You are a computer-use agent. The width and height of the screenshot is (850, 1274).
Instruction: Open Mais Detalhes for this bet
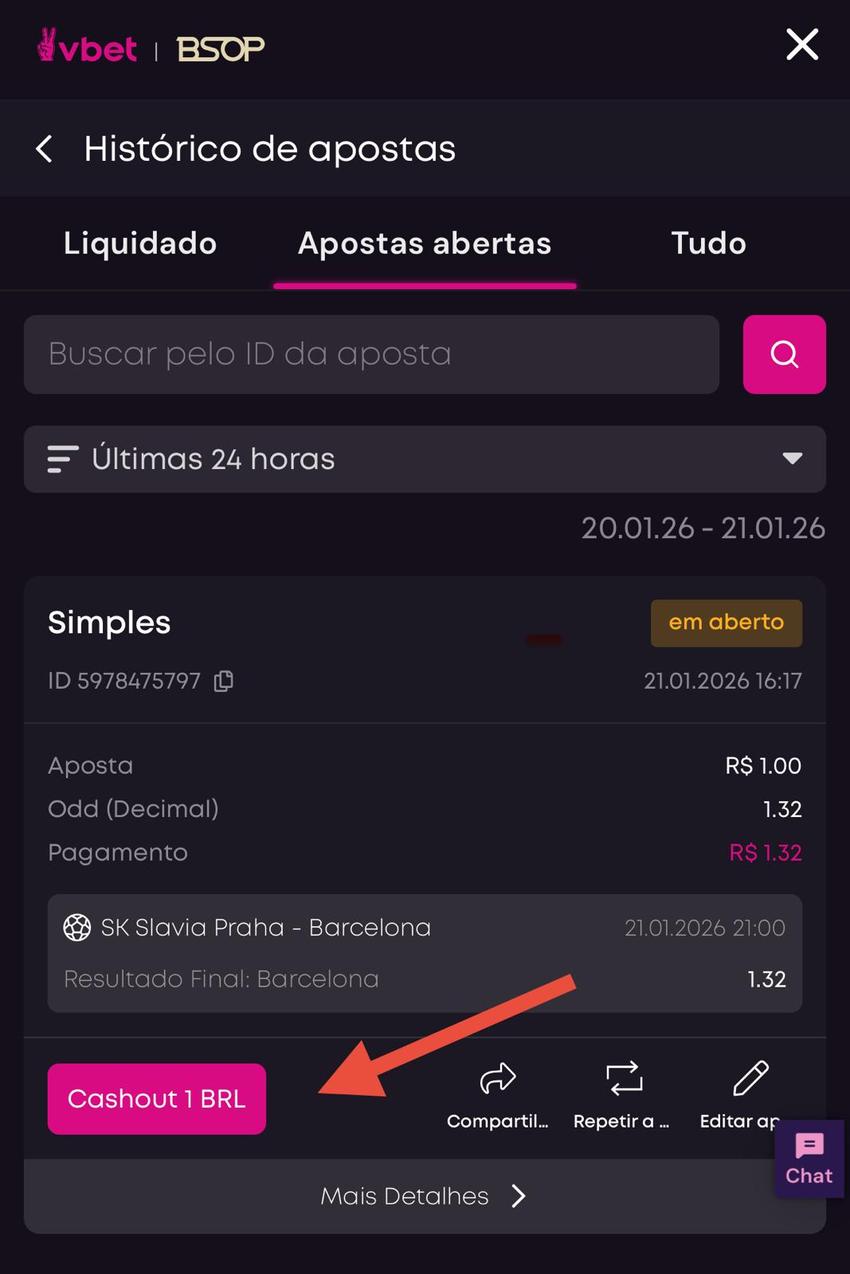(404, 1195)
